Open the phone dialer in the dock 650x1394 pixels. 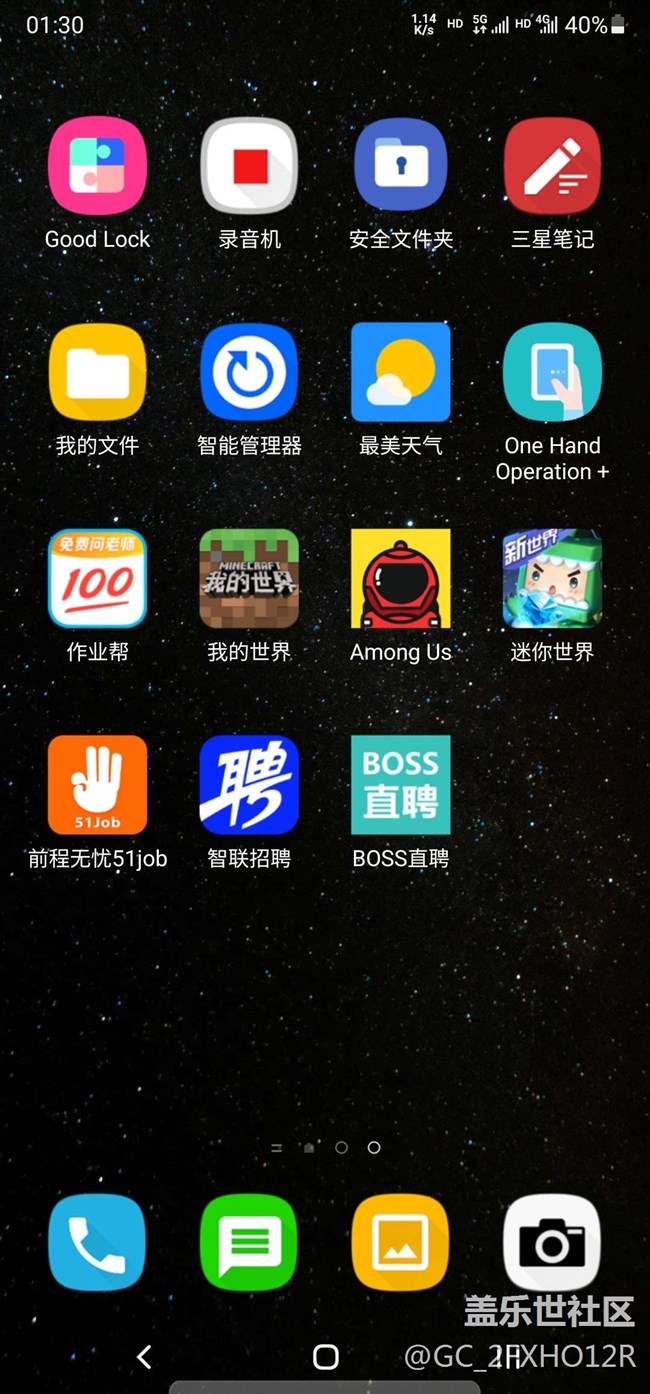(97, 1242)
